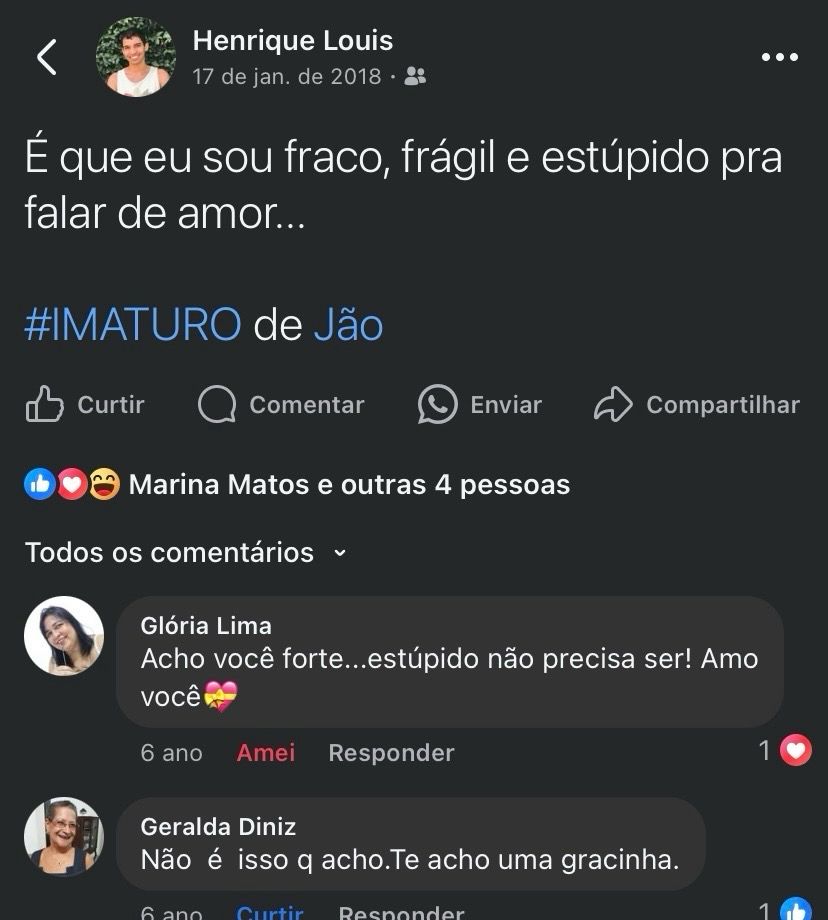The width and height of the screenshot is (828, 920).
Task: Share the post with Compartilhar
Action: [x=697, y=405]
